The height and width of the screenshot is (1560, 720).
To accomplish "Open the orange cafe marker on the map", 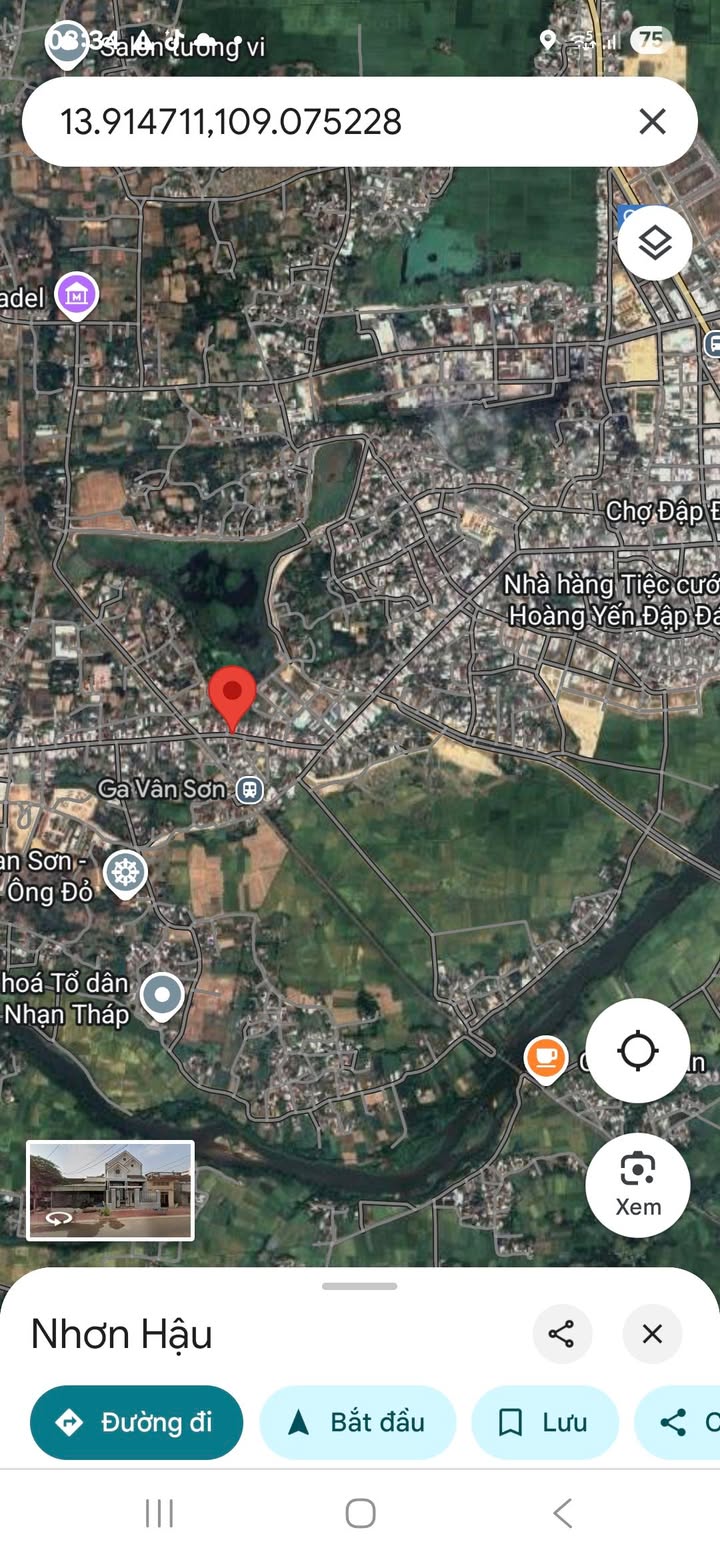I will point(546,1059).
